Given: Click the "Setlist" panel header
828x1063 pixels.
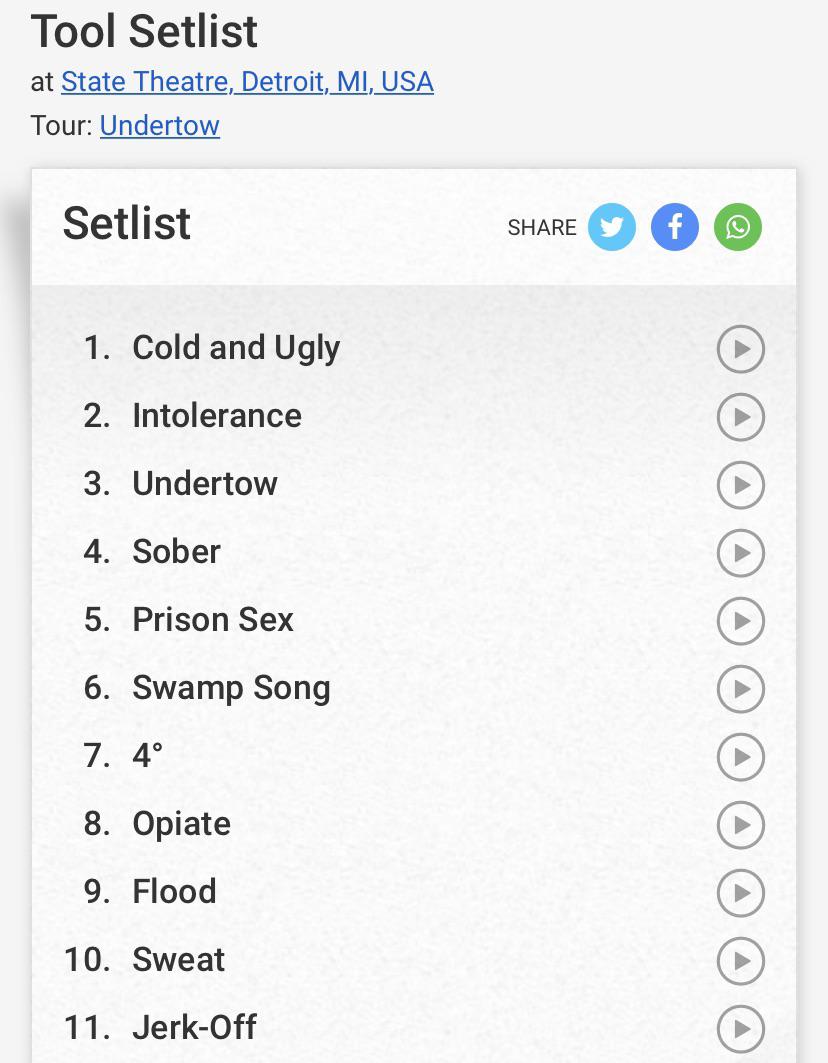Looking at the screenshot, I should coord(126,223).
